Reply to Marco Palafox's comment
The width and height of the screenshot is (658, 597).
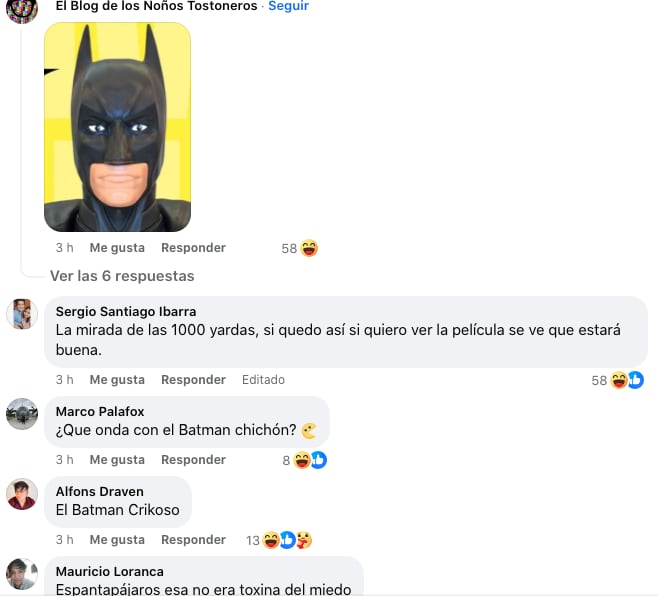point(193,460)
